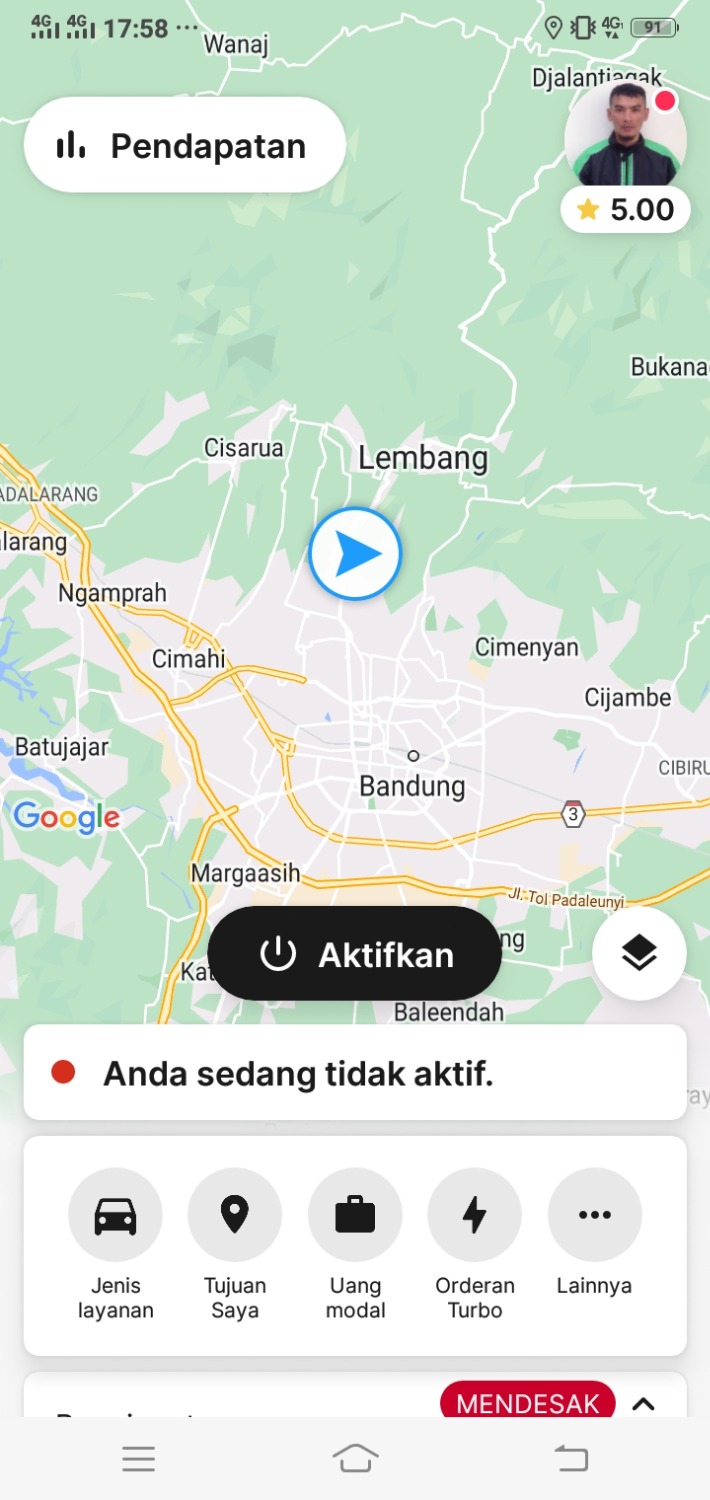Show more options under Lainnya
710x1500 pixels.
pos(595,1215)
